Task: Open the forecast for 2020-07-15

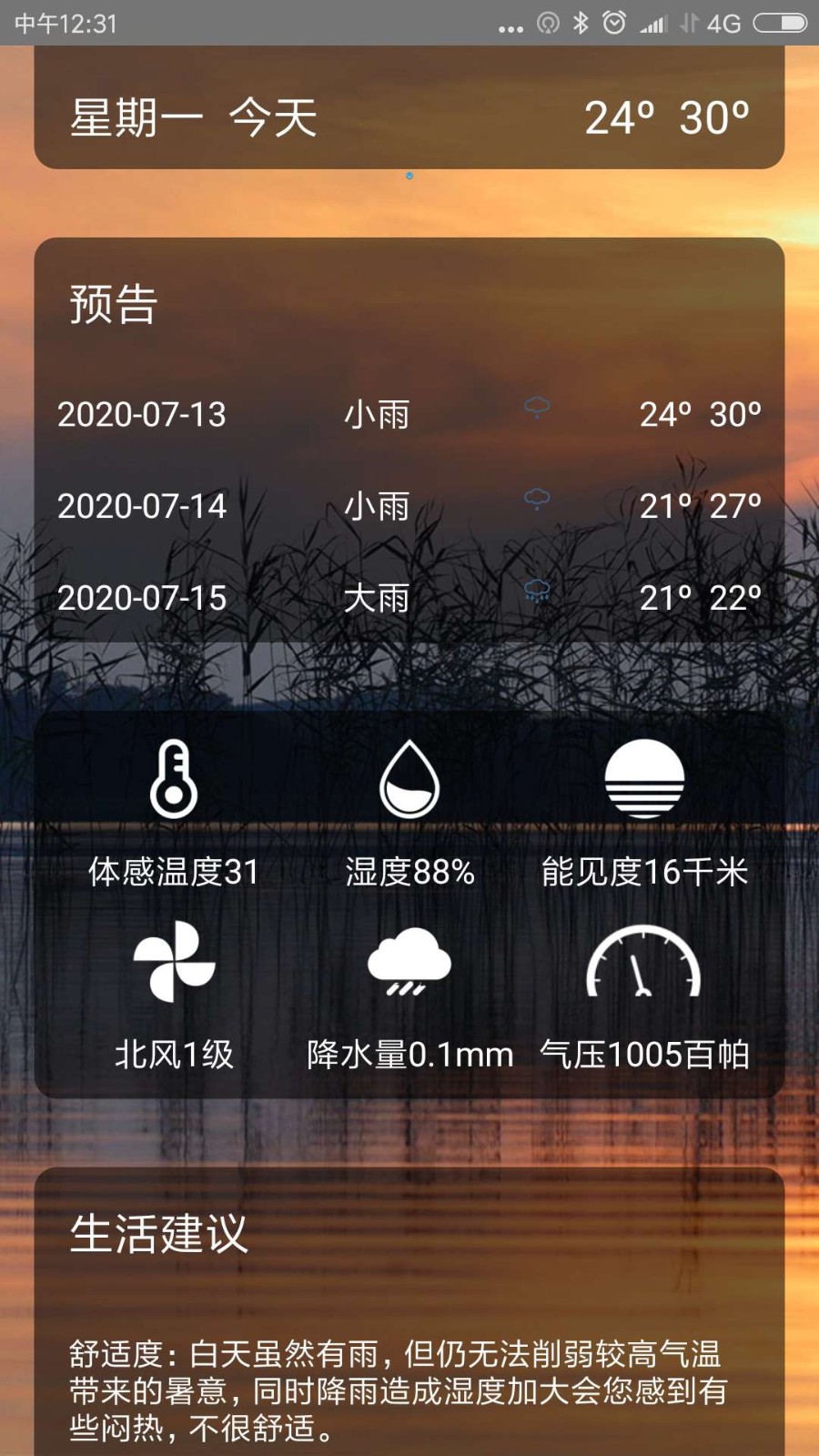Action: pyautogui.click(x=409, y=598)
